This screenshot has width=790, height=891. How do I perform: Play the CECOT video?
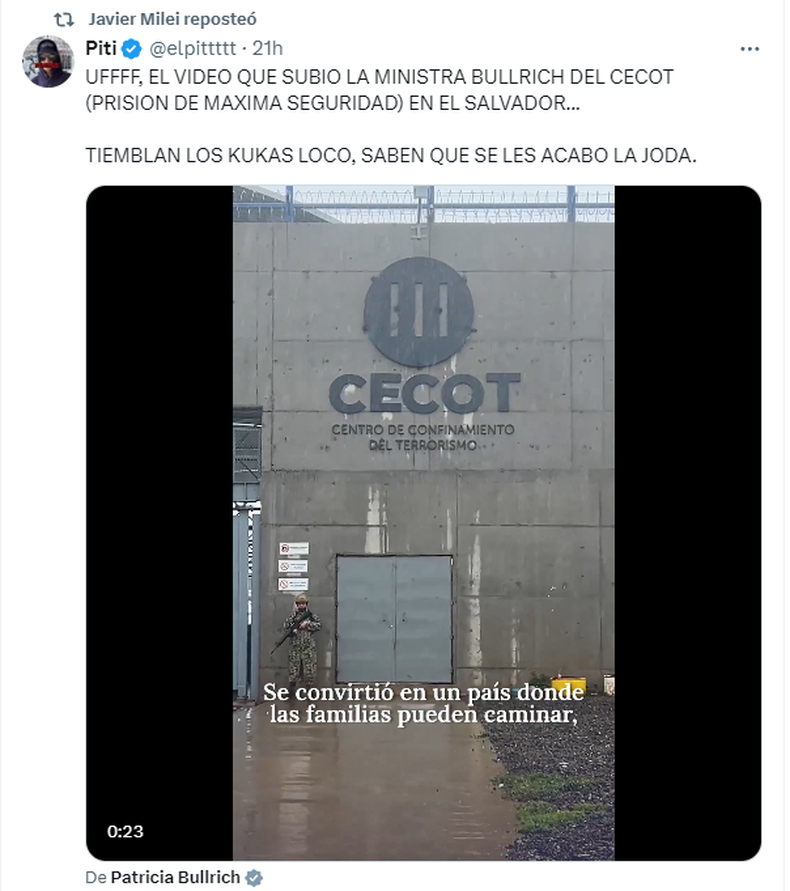click(x=423, y=522)
